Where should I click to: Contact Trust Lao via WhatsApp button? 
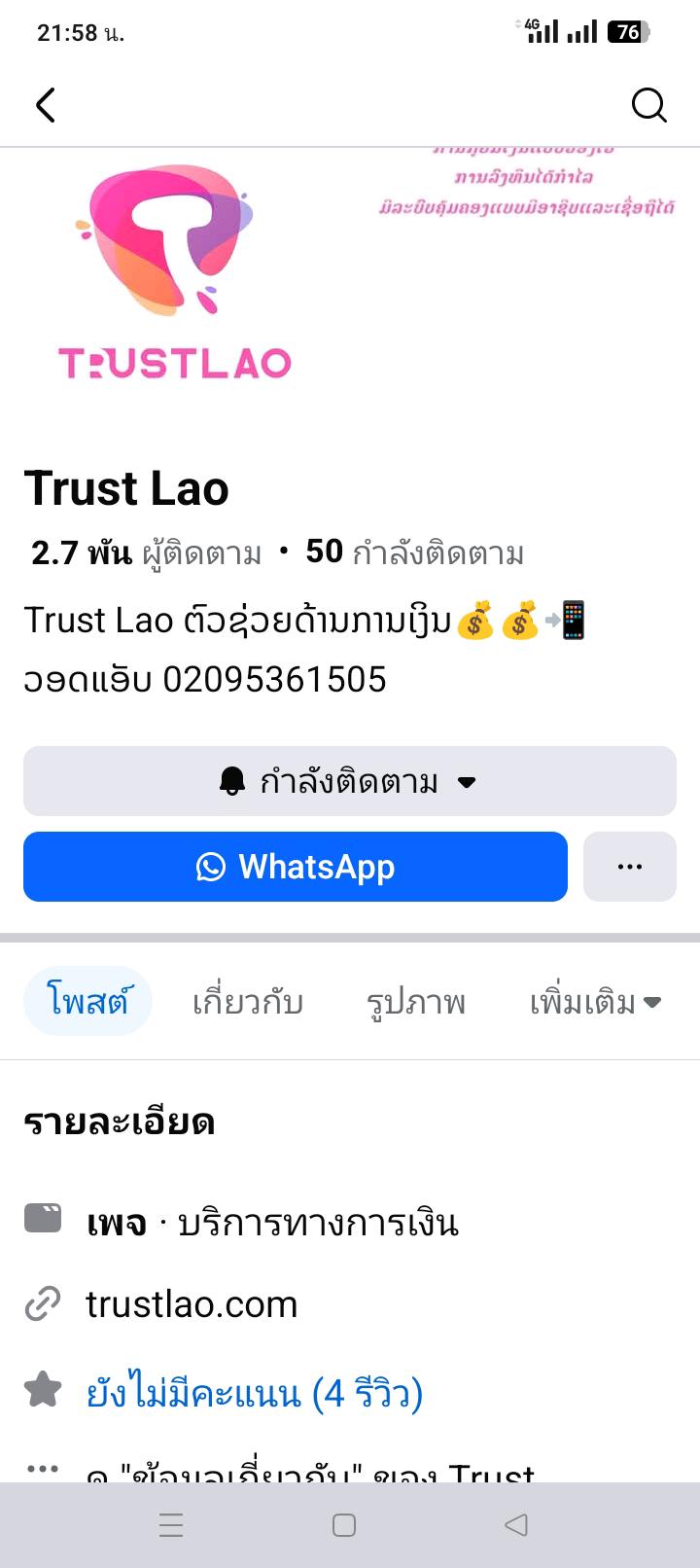pyautogui.click(x=296, y=867)
